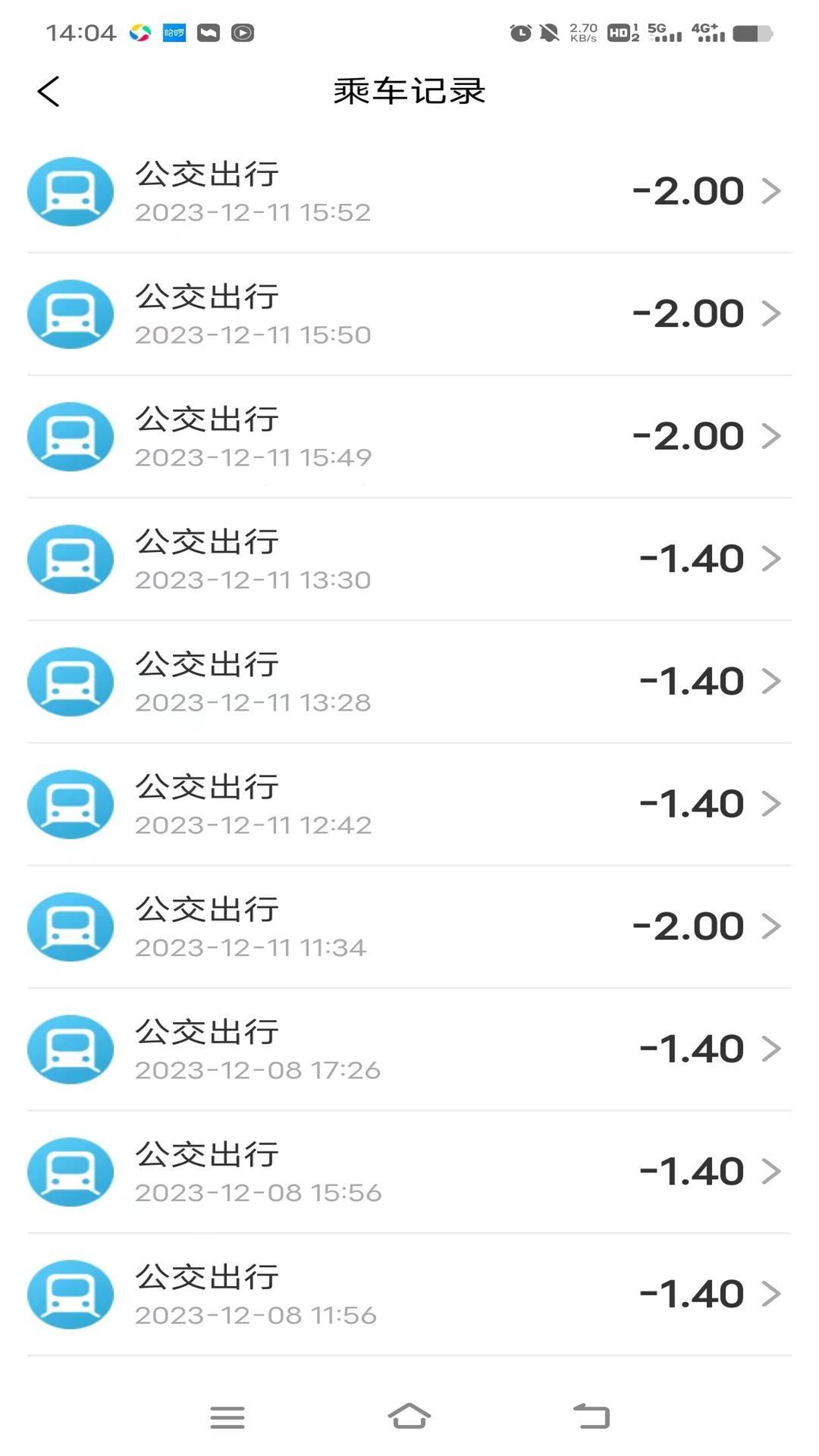
Task: Tap the bus icon for the 11:34 entry
Action: [x=70, y=927]
